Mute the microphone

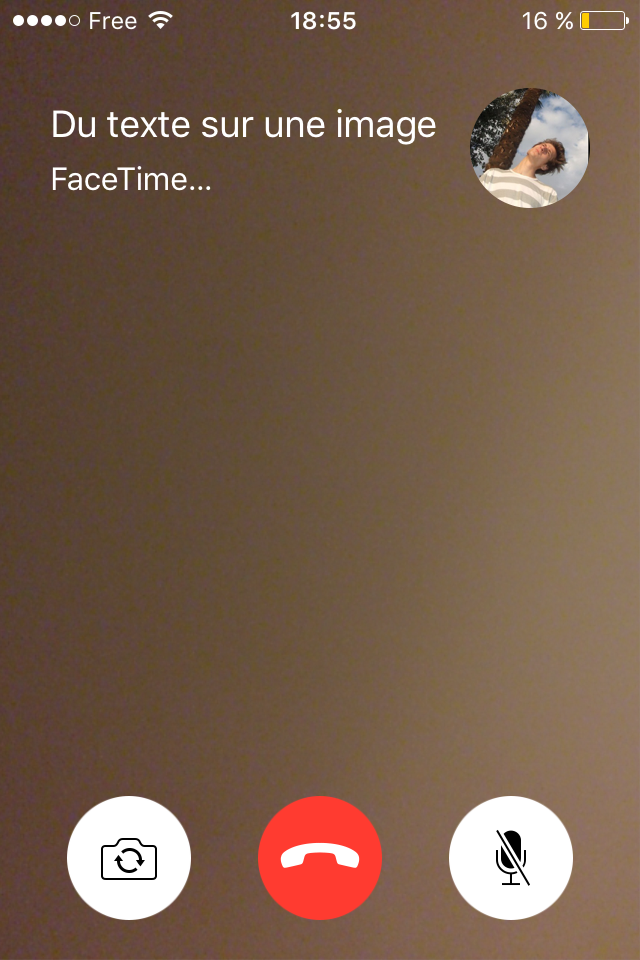click(x=511, y=858)
